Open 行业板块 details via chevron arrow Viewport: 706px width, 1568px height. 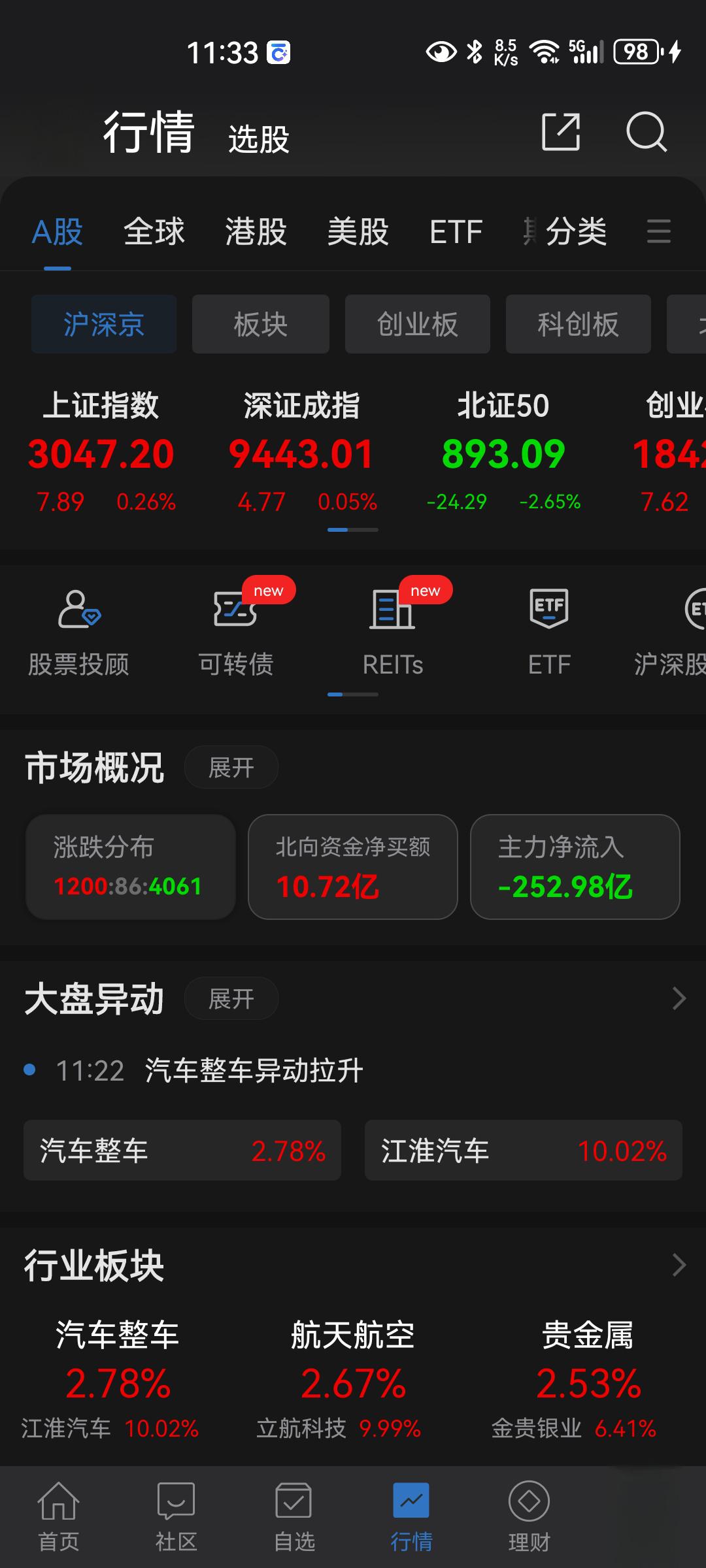(x=679, y=1264)
